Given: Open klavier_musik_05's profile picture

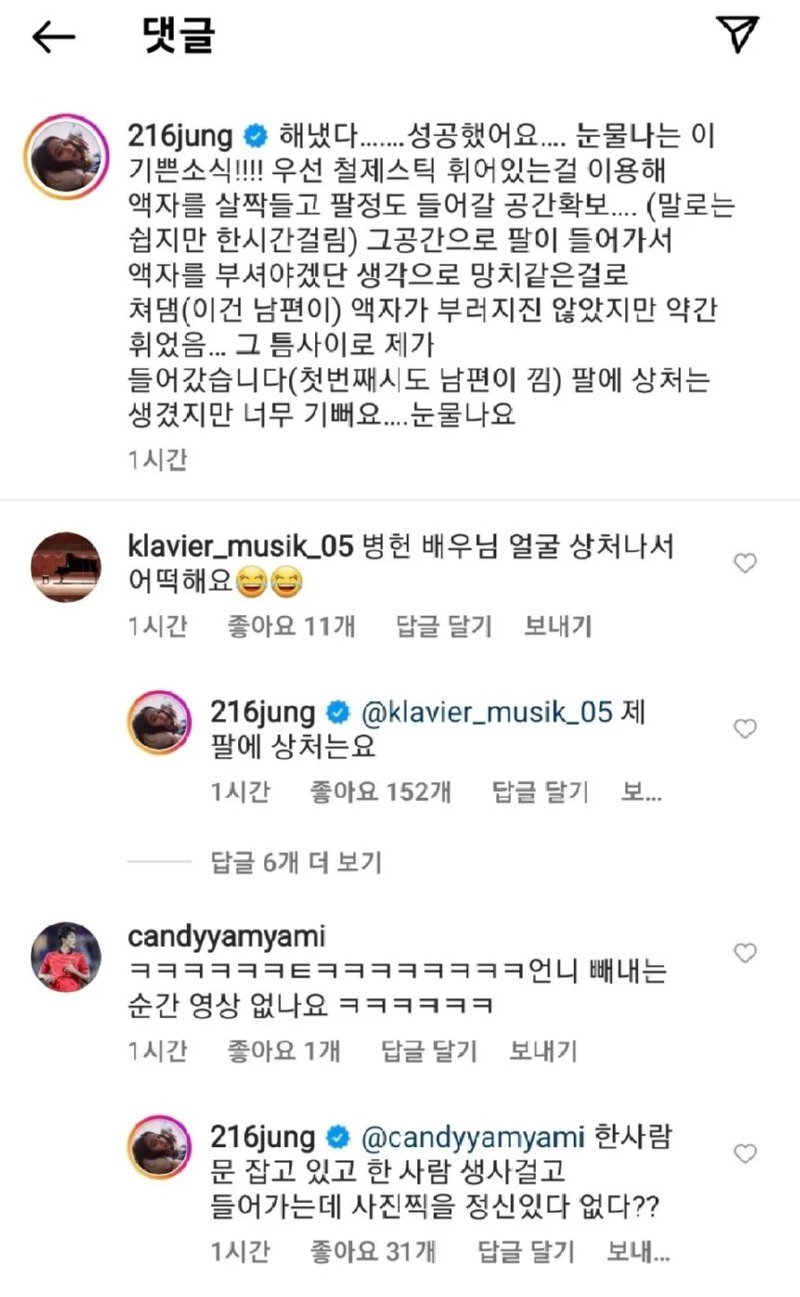Looking at the screenshot, I should coord(66,567).
